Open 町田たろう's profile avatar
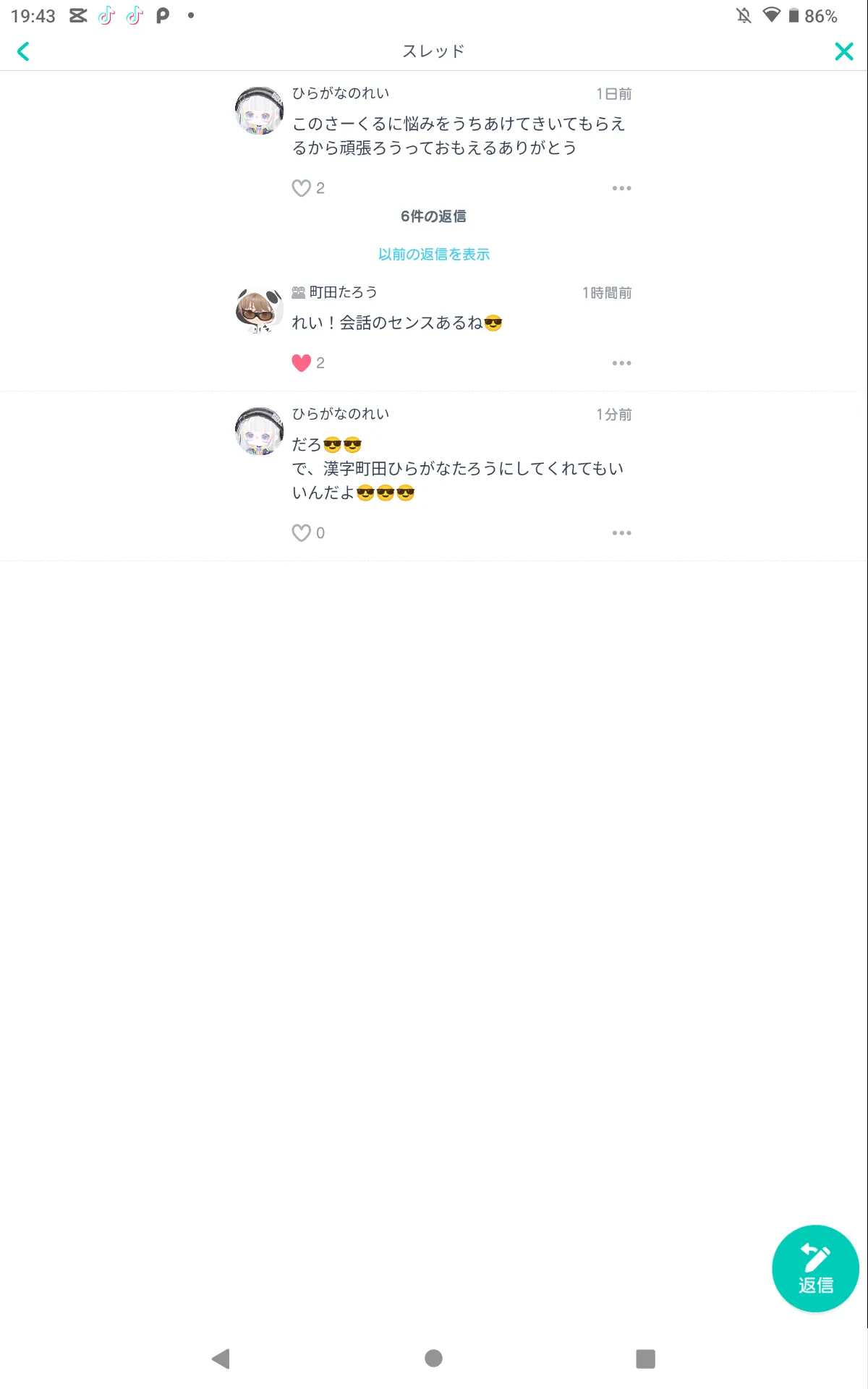The width and height of the screenshot is (868, 1389). click(259, 310)
